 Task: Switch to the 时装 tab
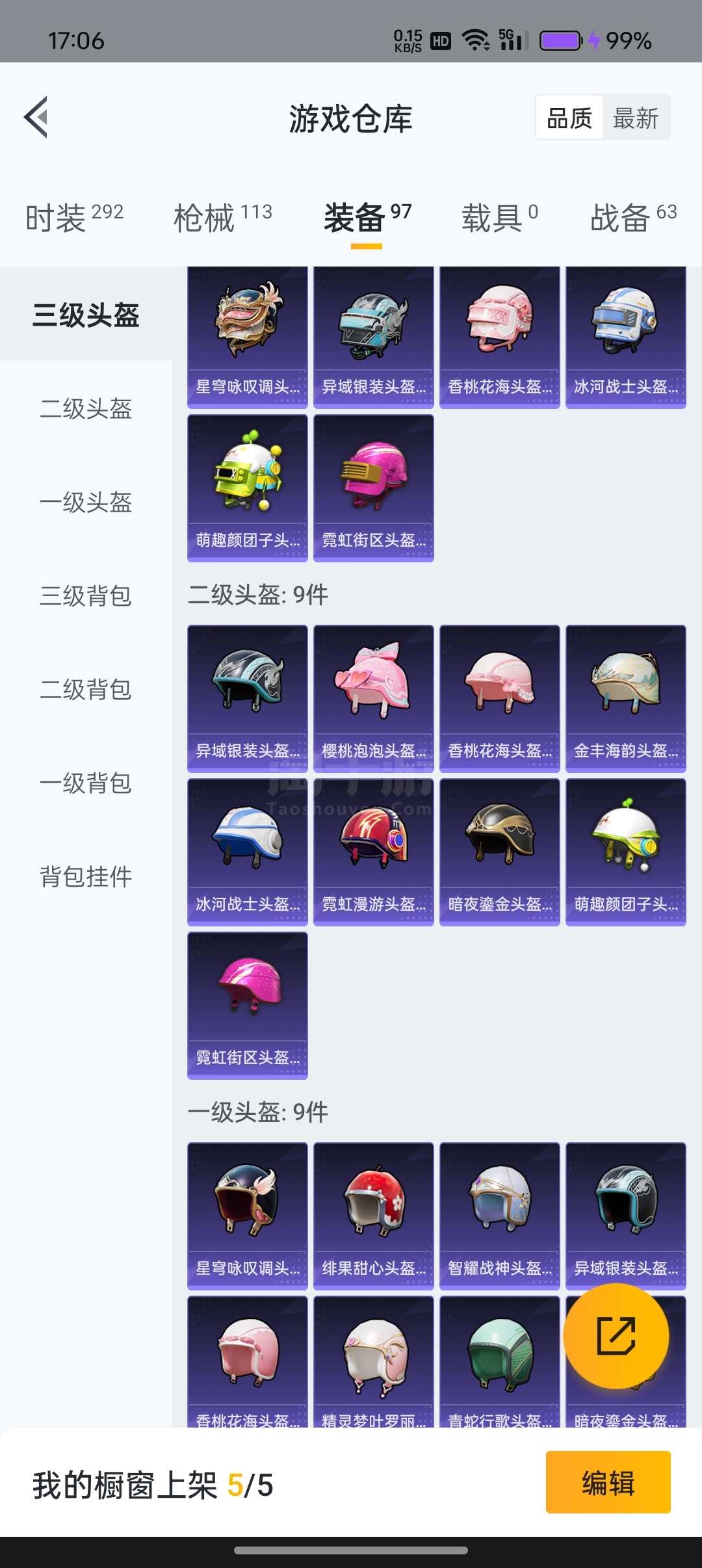click(74, 217)
